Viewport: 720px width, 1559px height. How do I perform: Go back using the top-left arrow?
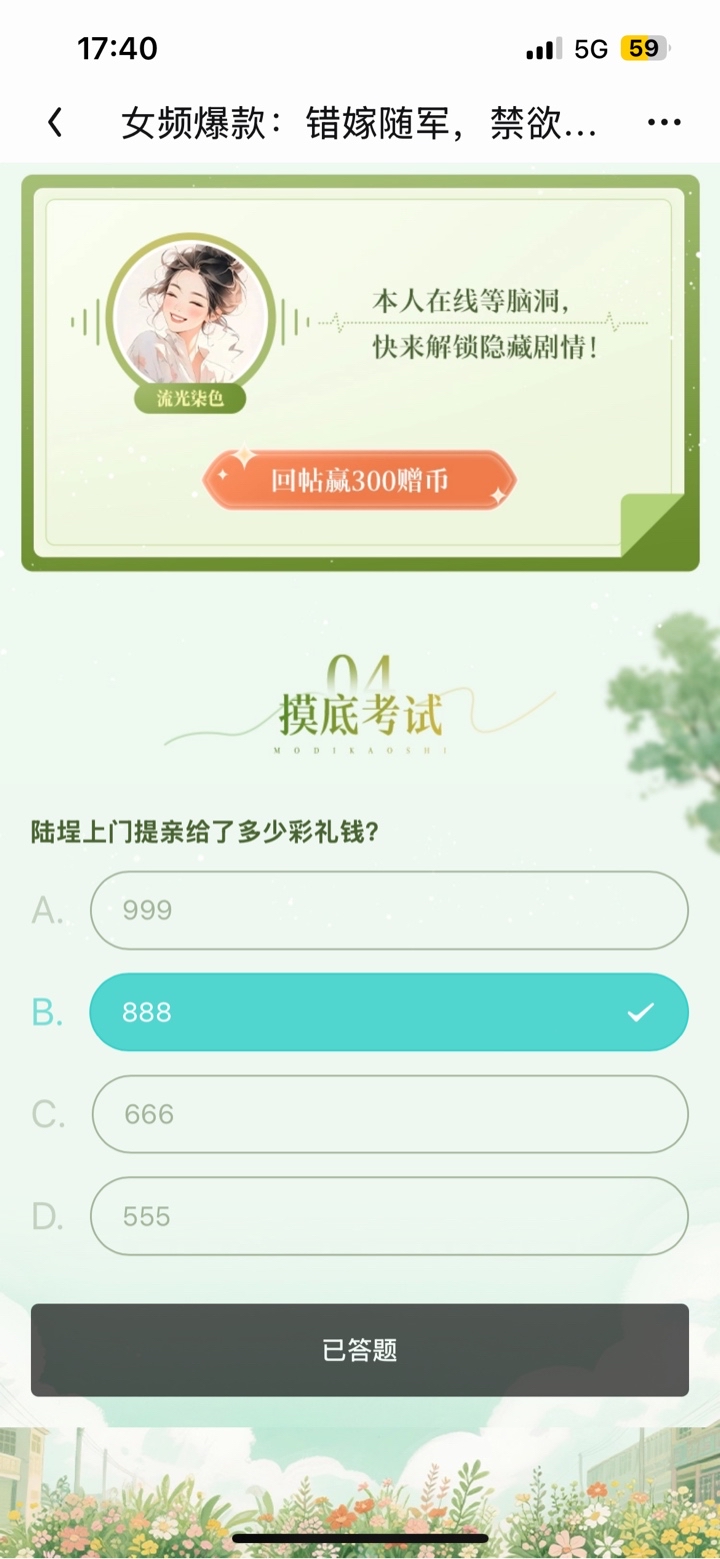tap(55, 123)
